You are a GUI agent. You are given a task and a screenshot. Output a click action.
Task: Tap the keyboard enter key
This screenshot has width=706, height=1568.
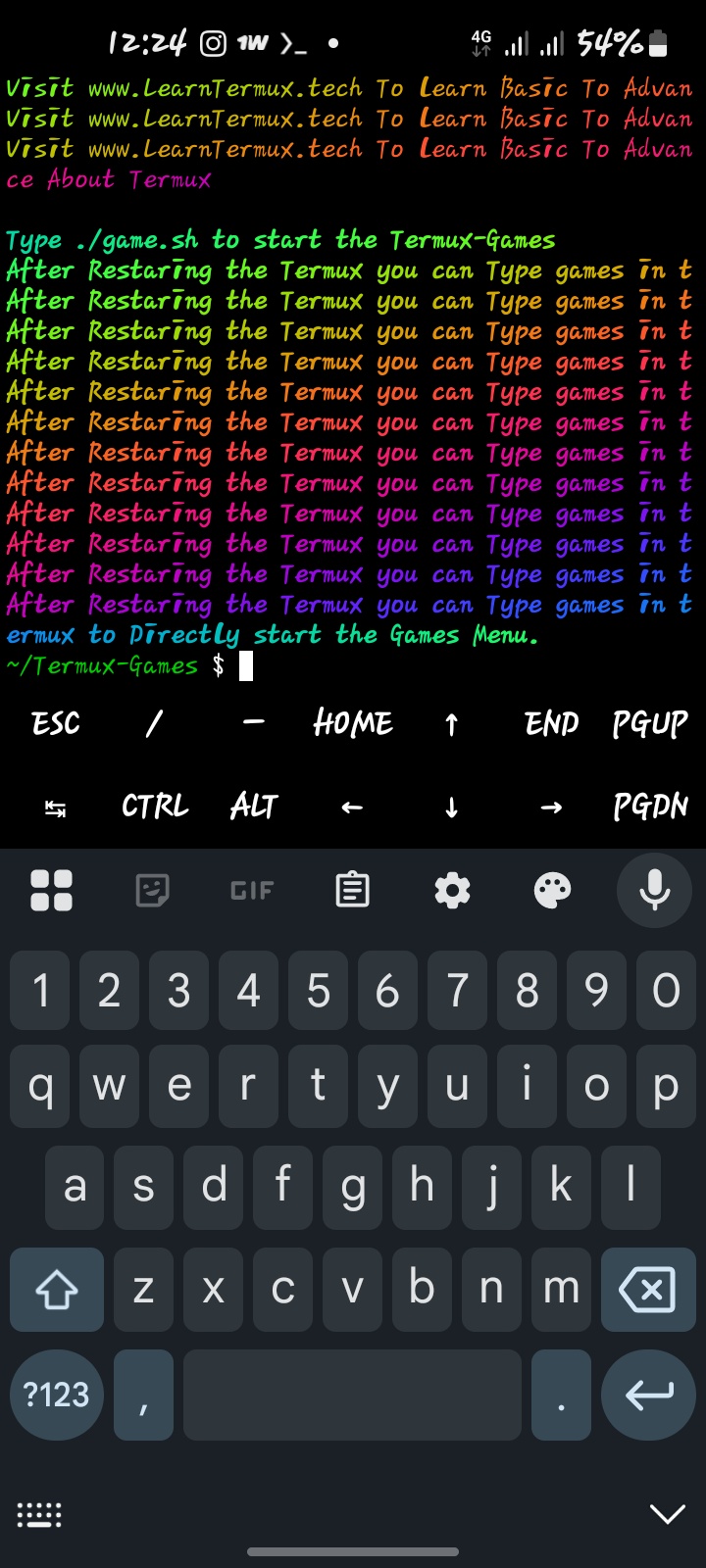(x=648, y=1394)
